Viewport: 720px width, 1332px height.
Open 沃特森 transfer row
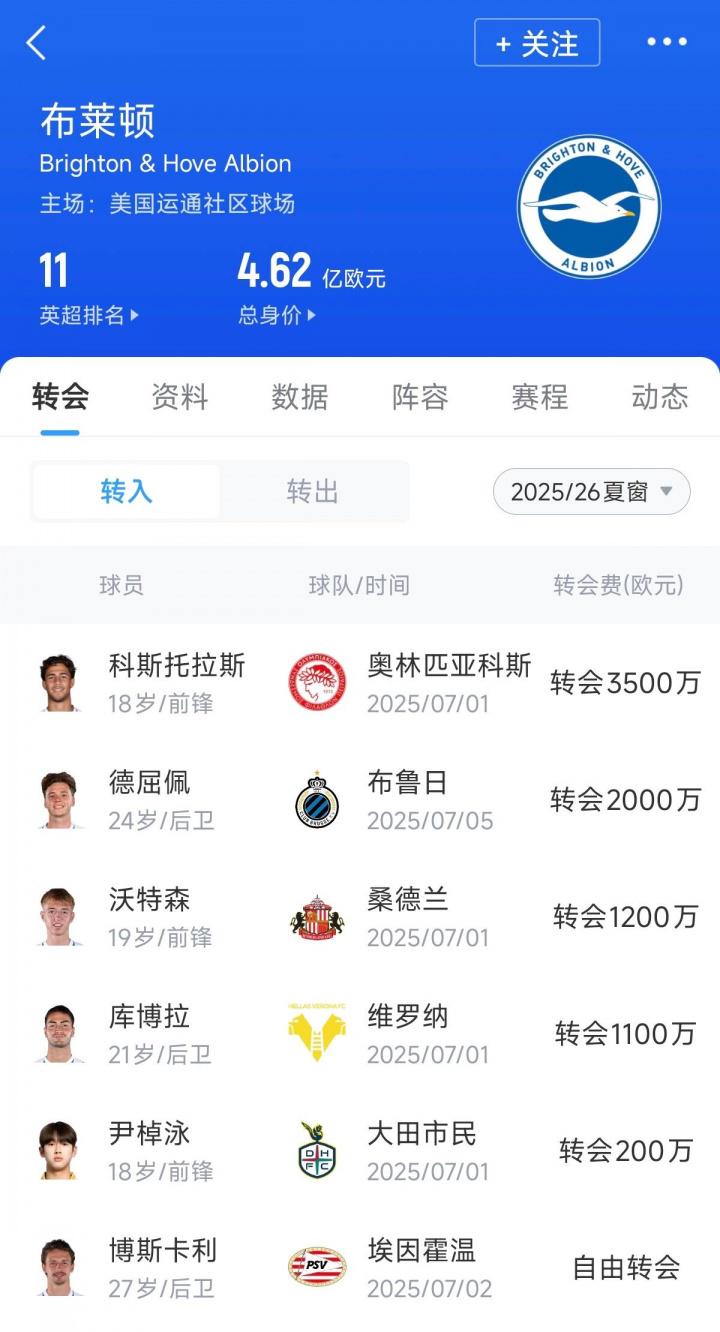pyautogui.click(x=360, y=917)
